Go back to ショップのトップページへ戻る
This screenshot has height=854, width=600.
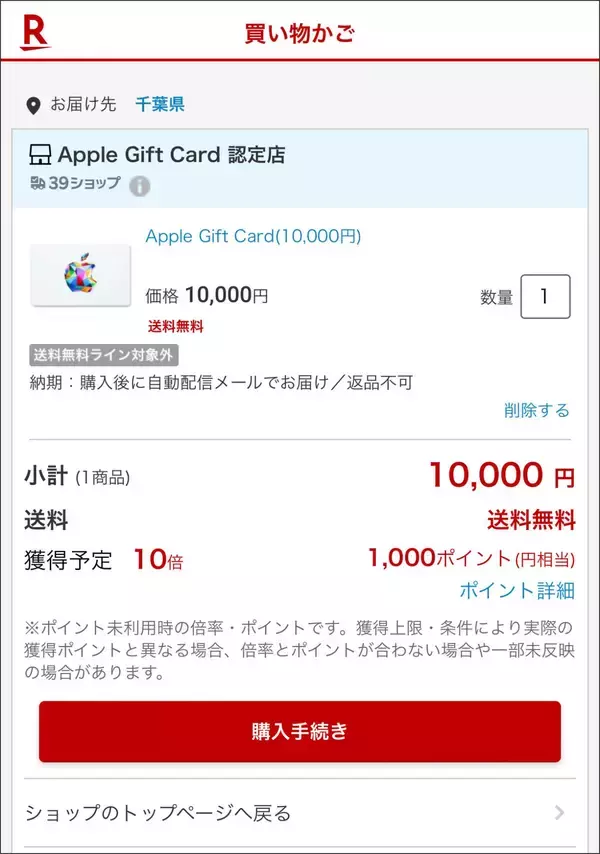click(x=298, y=812)
